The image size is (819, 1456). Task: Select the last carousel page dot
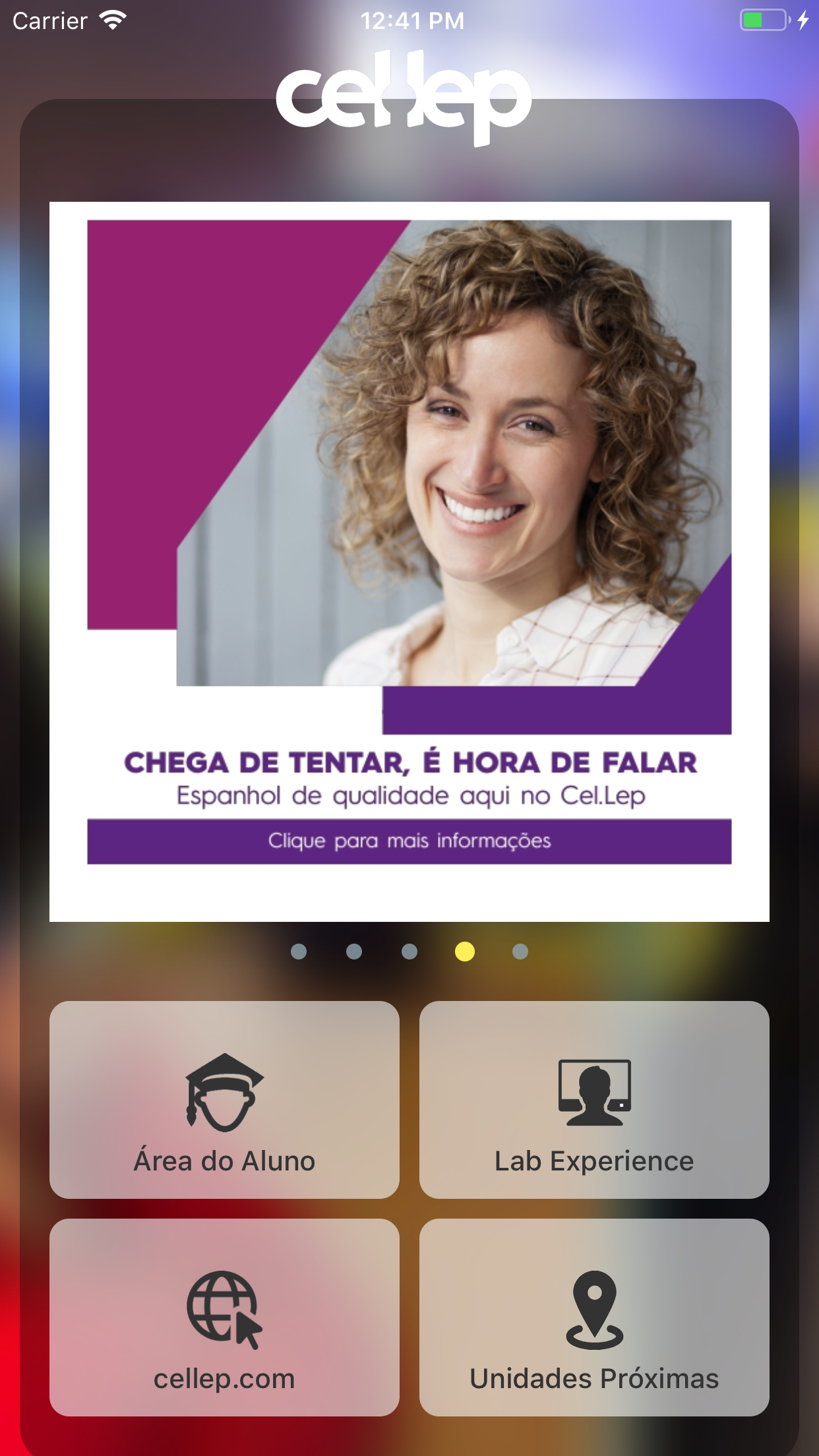pyautogui.click(x=520, y=952)
